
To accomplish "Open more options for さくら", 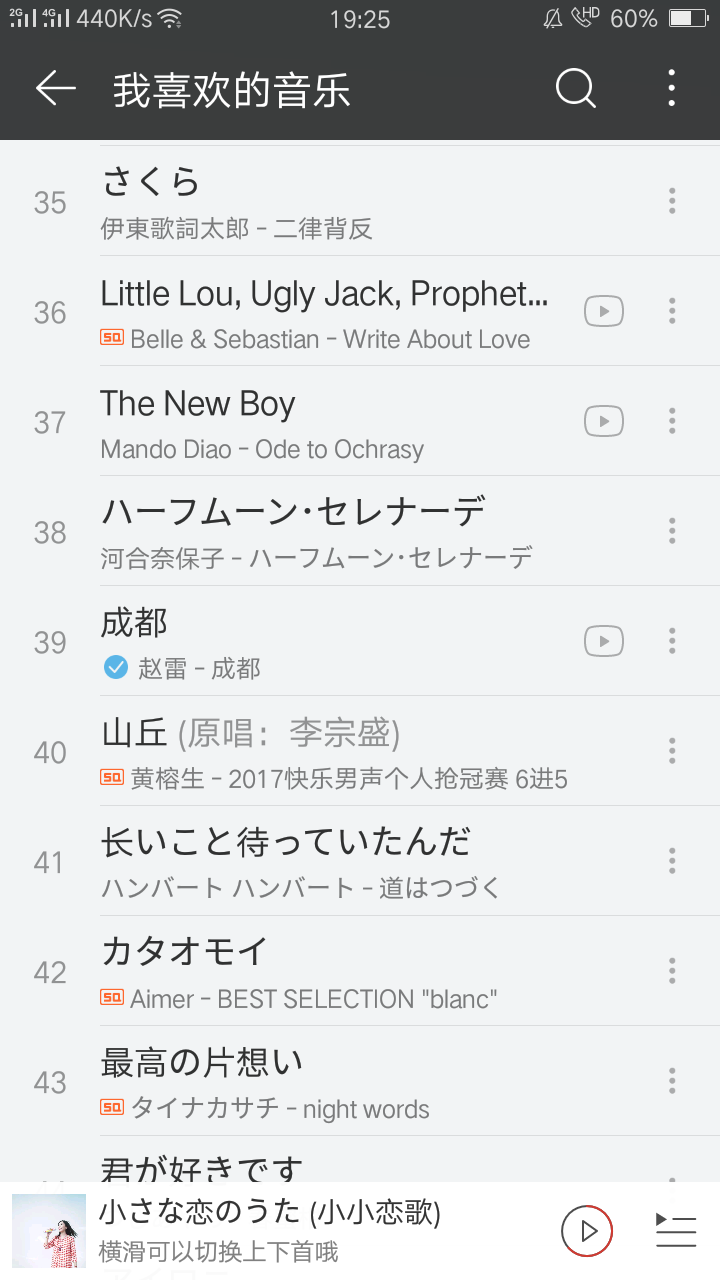I will tap(672, 201).
